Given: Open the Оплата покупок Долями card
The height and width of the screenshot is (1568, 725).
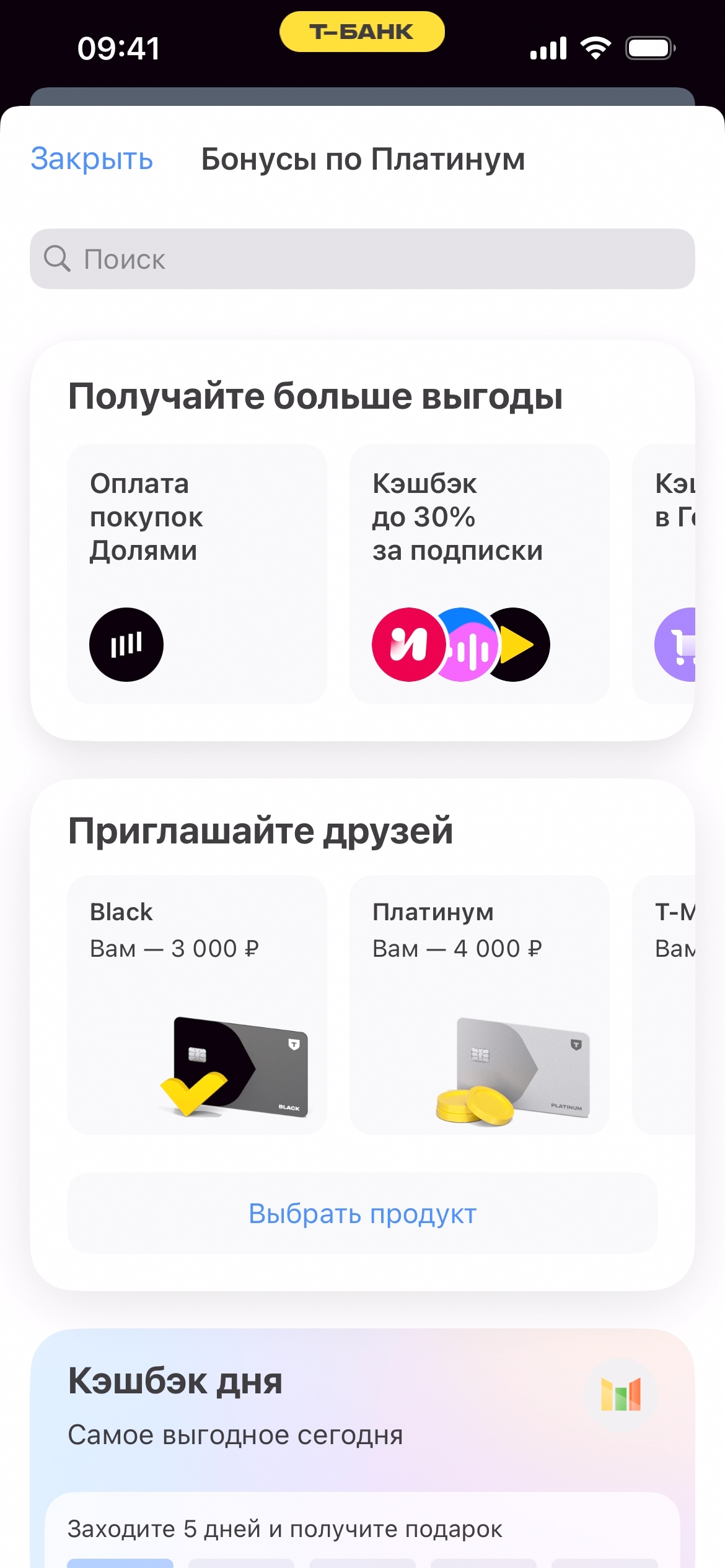Looking at the screenshot, I should coord(196,573).
